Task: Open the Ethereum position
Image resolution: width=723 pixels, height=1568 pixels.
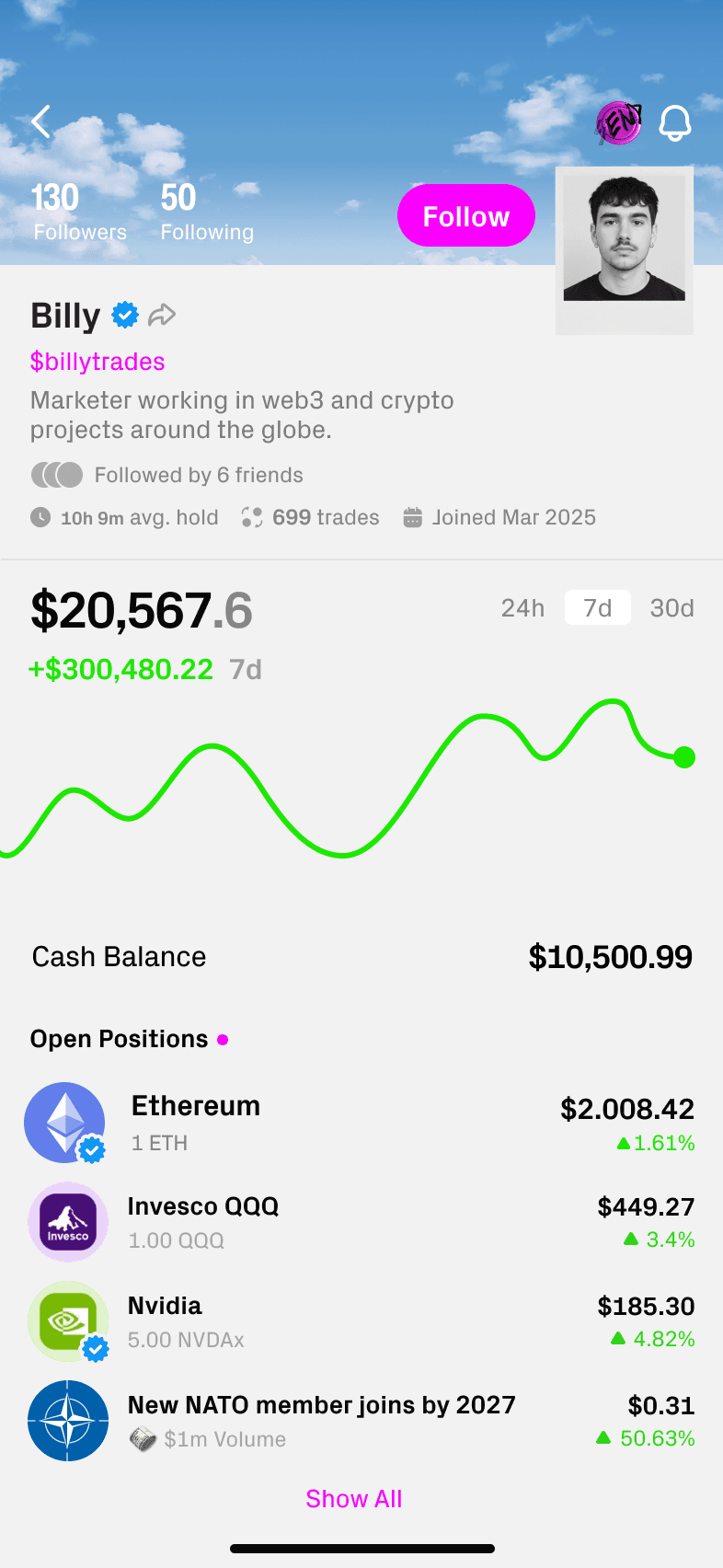Action: coord(359,1123)
